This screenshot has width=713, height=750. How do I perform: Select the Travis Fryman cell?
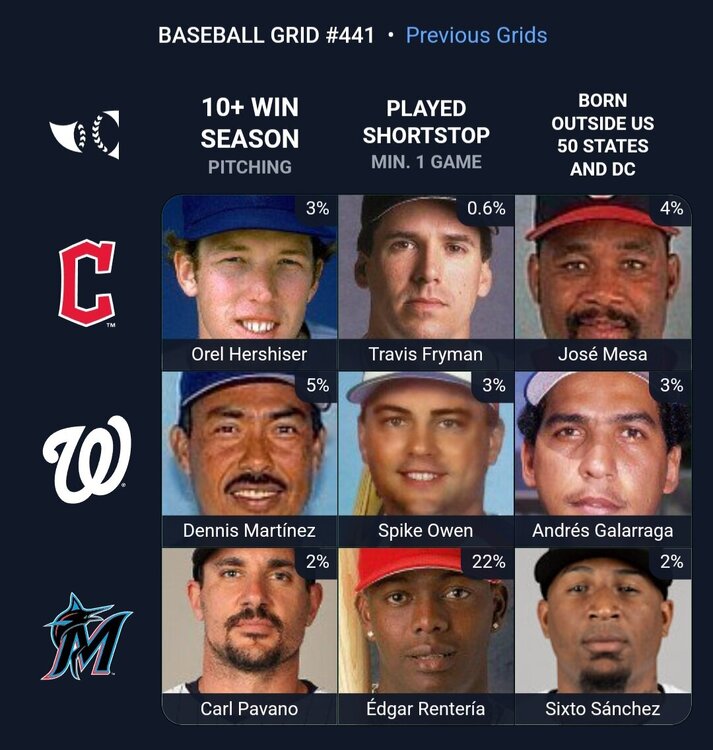tap(426, 282)
